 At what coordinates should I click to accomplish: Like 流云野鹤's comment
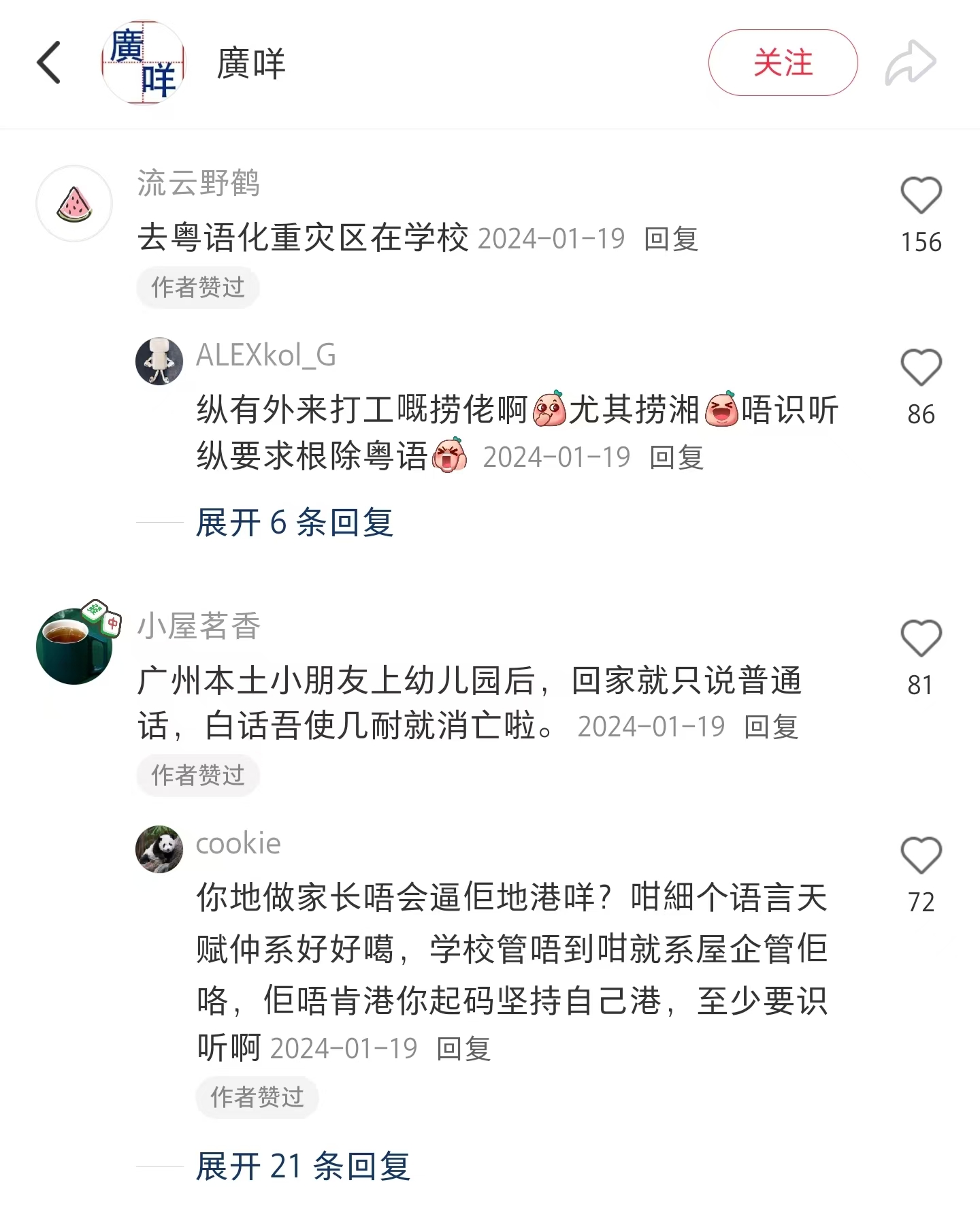(x=921, y=195)
